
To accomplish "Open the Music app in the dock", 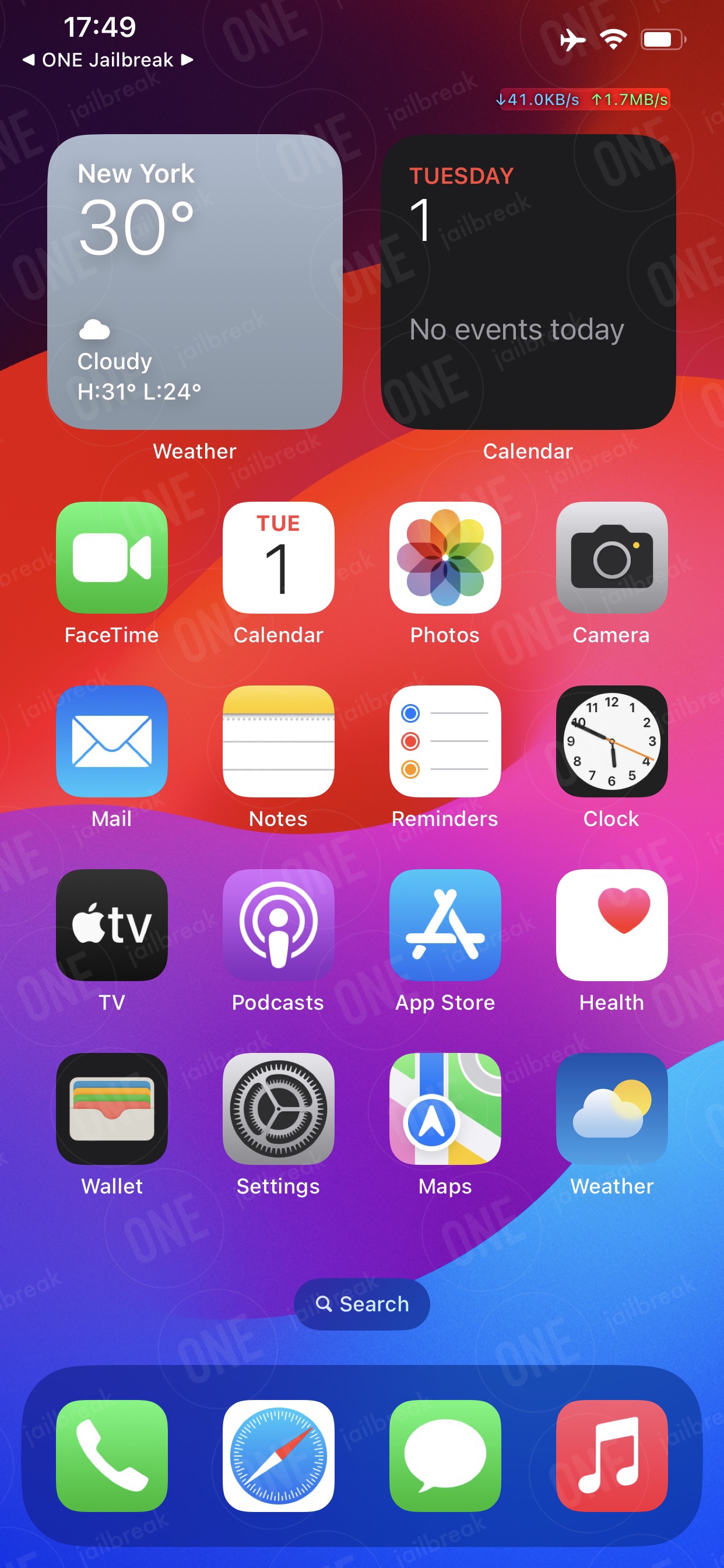I will pyautogui.click(x=612, y=1456).
